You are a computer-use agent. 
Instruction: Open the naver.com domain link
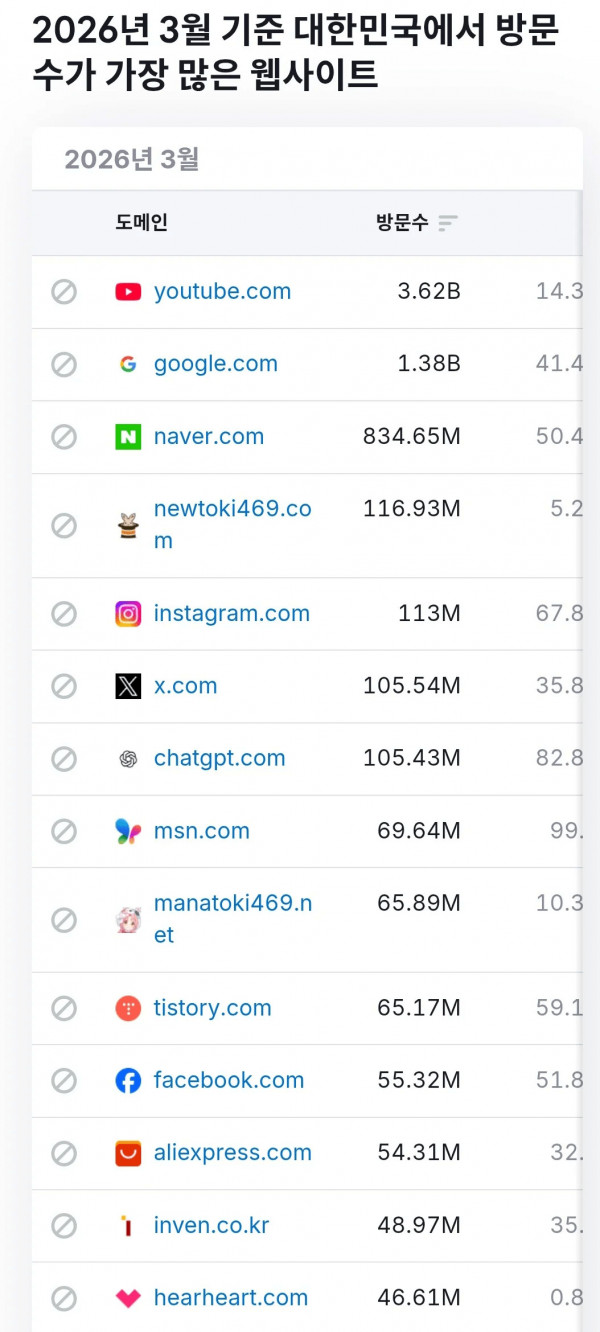click(208, 437)
